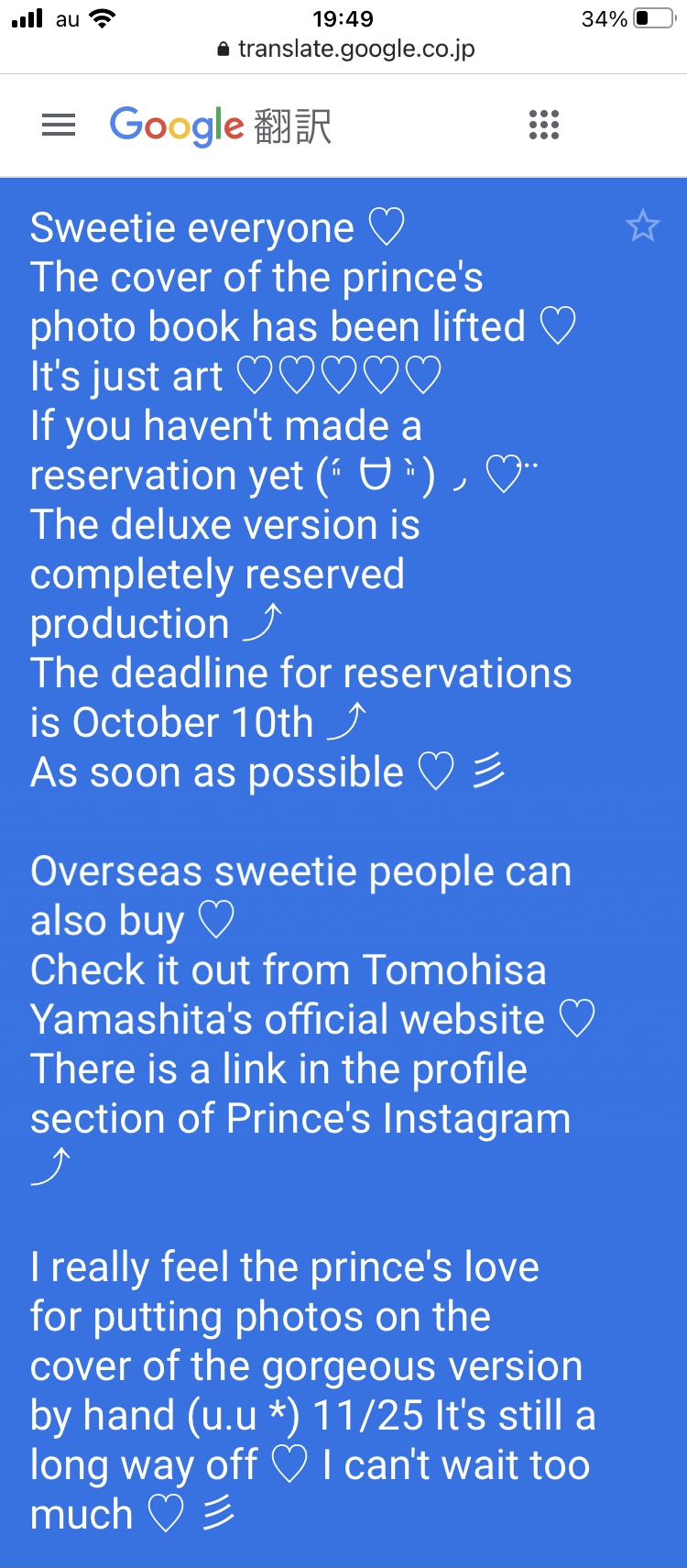Open the hamburger menu
Viewport: 687px width, 1568px height.
coord(59,125)
